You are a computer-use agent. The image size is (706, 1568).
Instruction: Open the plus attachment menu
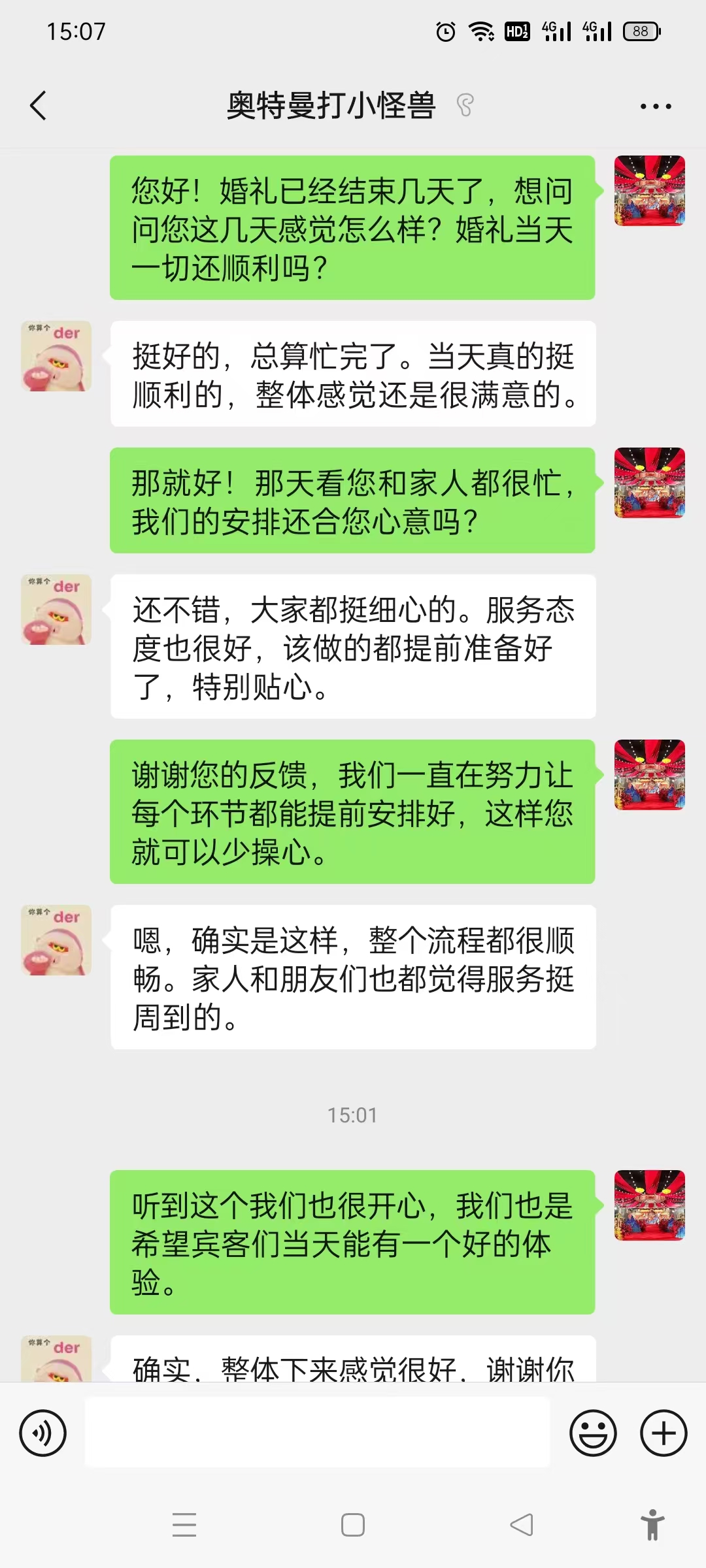coord(664,1433)
